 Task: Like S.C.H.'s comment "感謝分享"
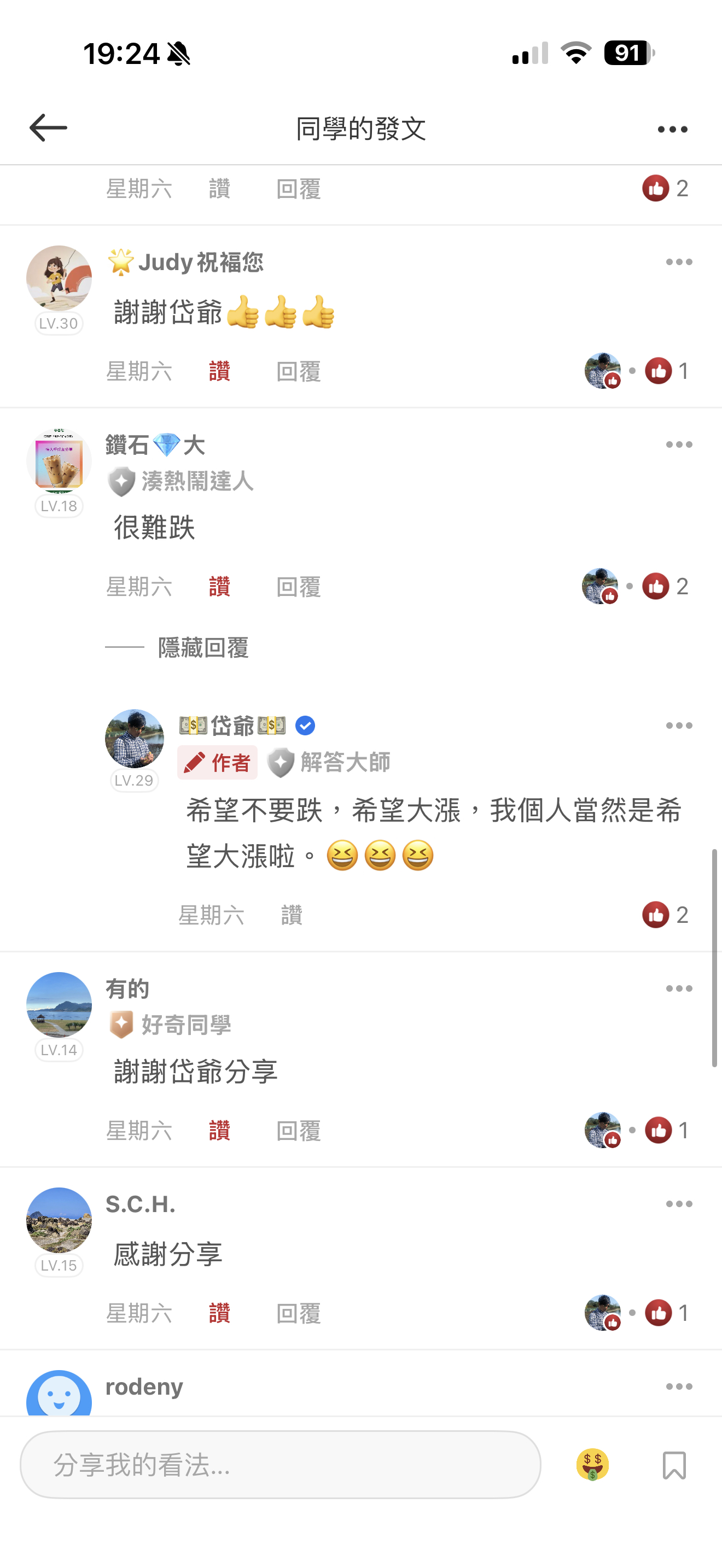(x=219, y=1314)
